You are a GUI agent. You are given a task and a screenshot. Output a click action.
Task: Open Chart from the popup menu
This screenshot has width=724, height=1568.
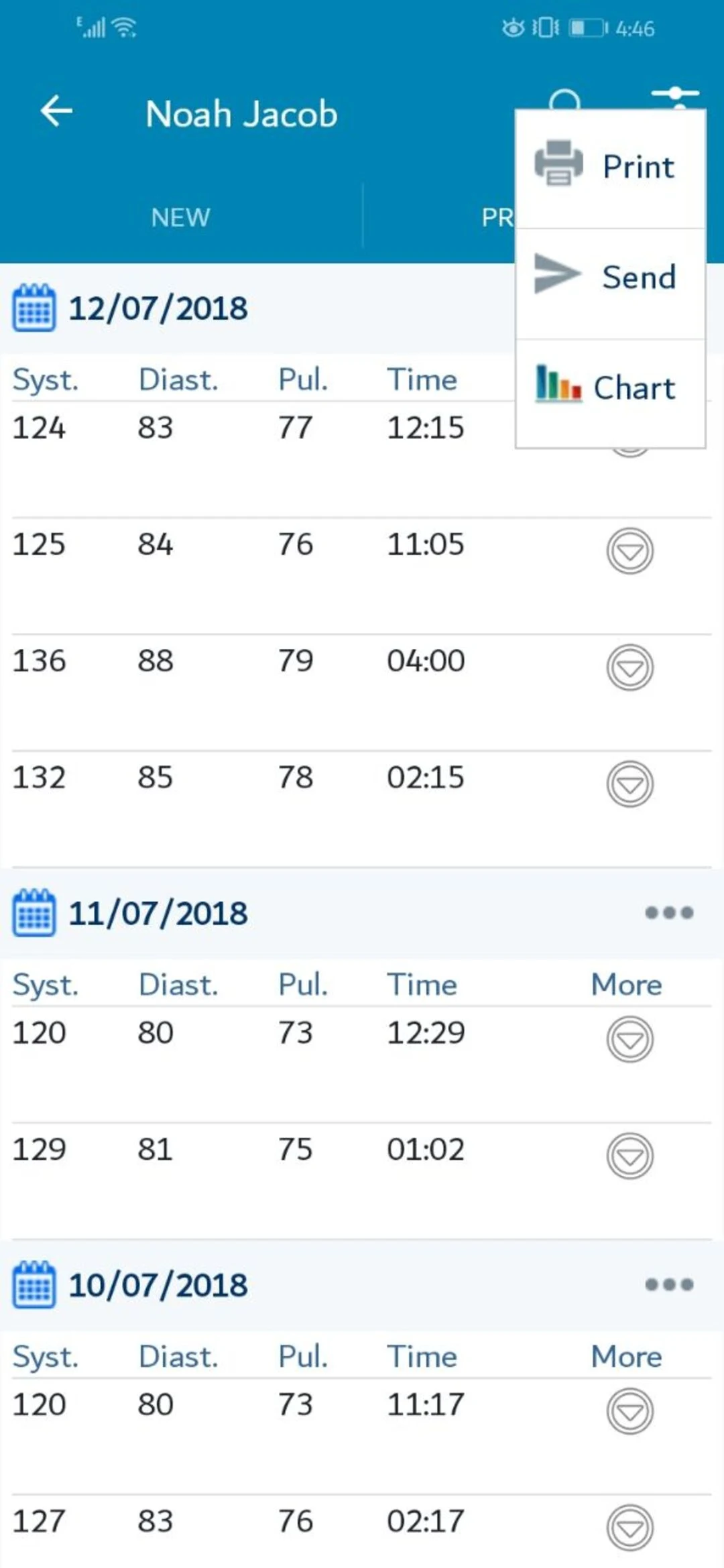coord(610,387)
